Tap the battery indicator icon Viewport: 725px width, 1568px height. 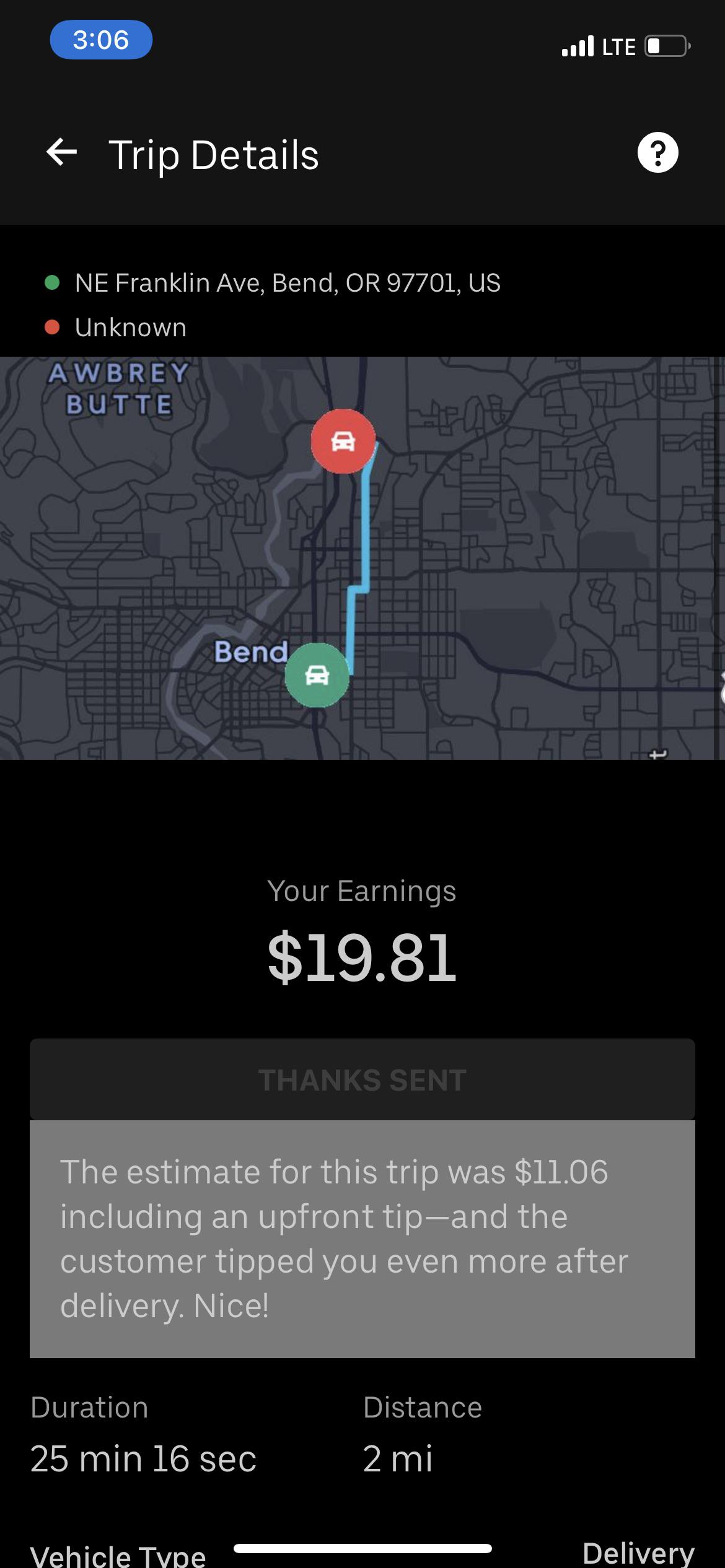tap(666, 45)
